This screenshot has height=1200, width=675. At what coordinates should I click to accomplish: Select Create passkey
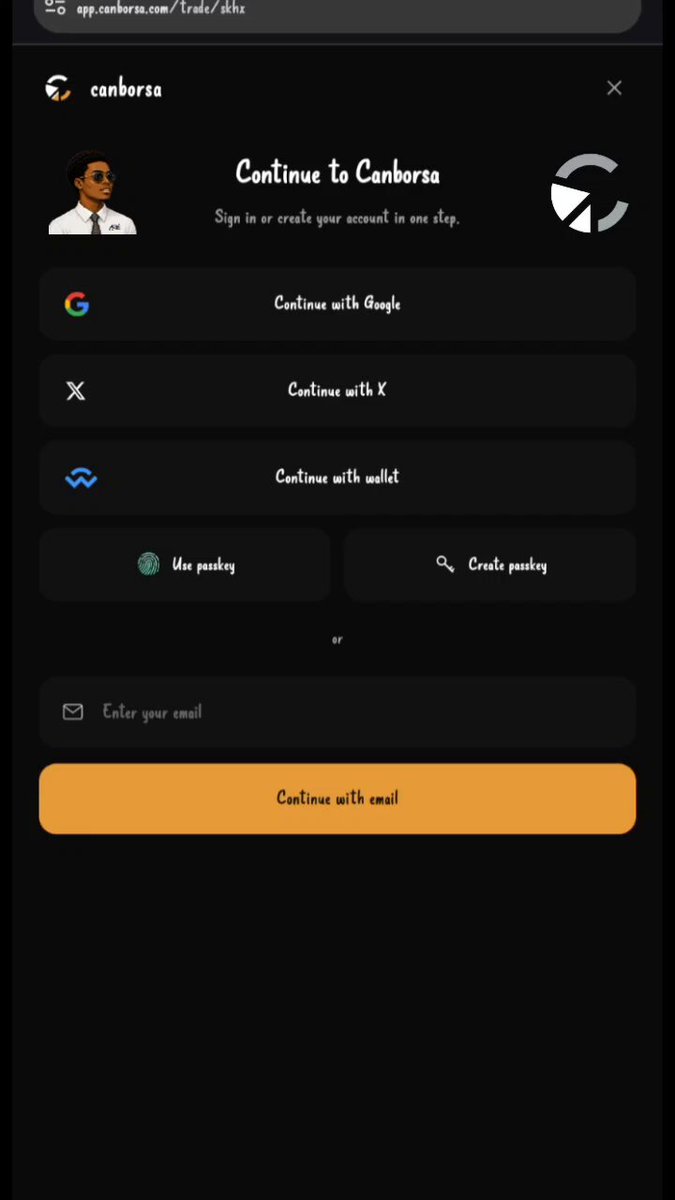pos(490,565)
